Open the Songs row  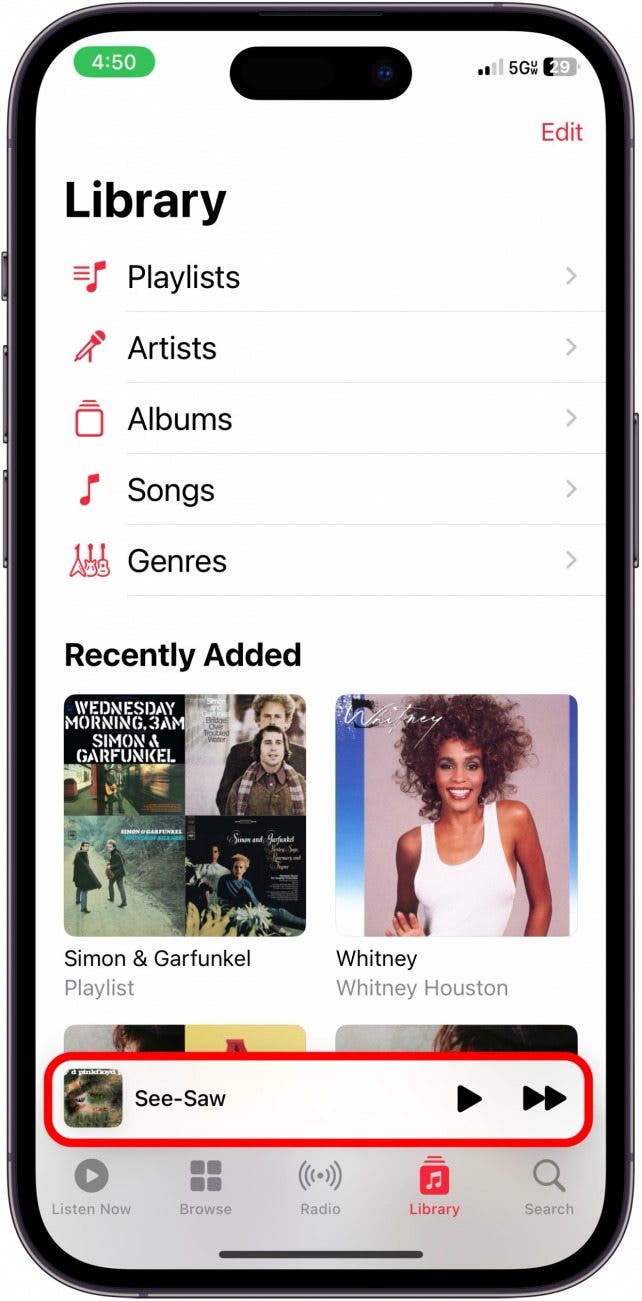click(330, 490)
